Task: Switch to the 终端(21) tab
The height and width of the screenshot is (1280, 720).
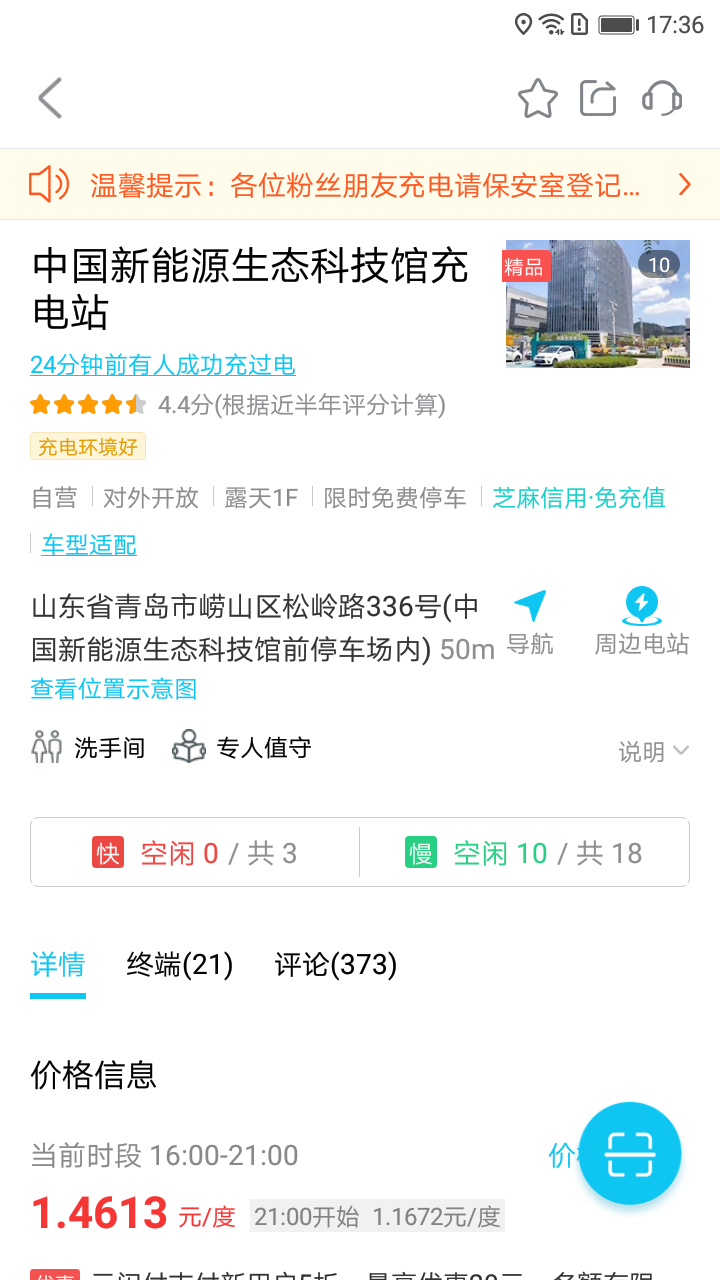Action: pos(180,965)
